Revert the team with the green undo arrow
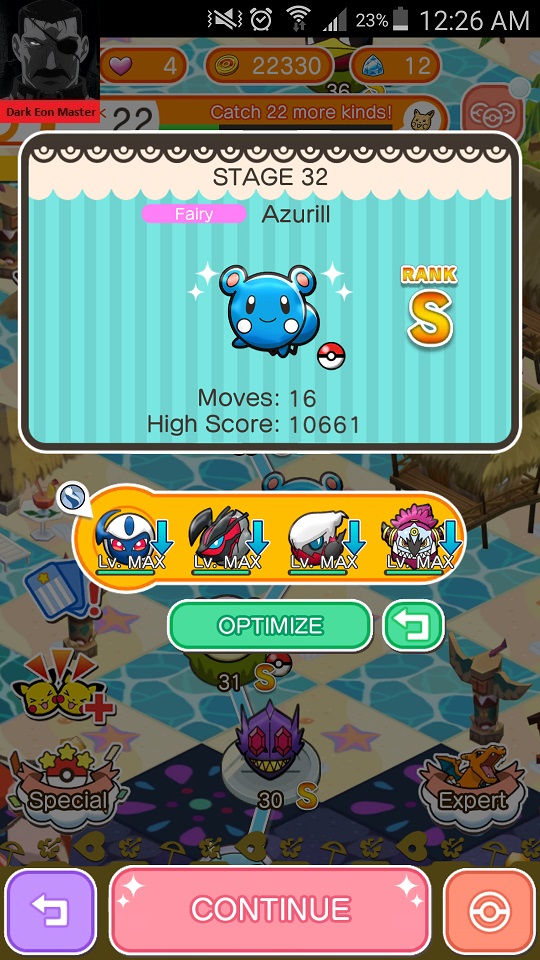Viewport: 540px width, 960px height. pyautogui.click(x=413, y=626)
